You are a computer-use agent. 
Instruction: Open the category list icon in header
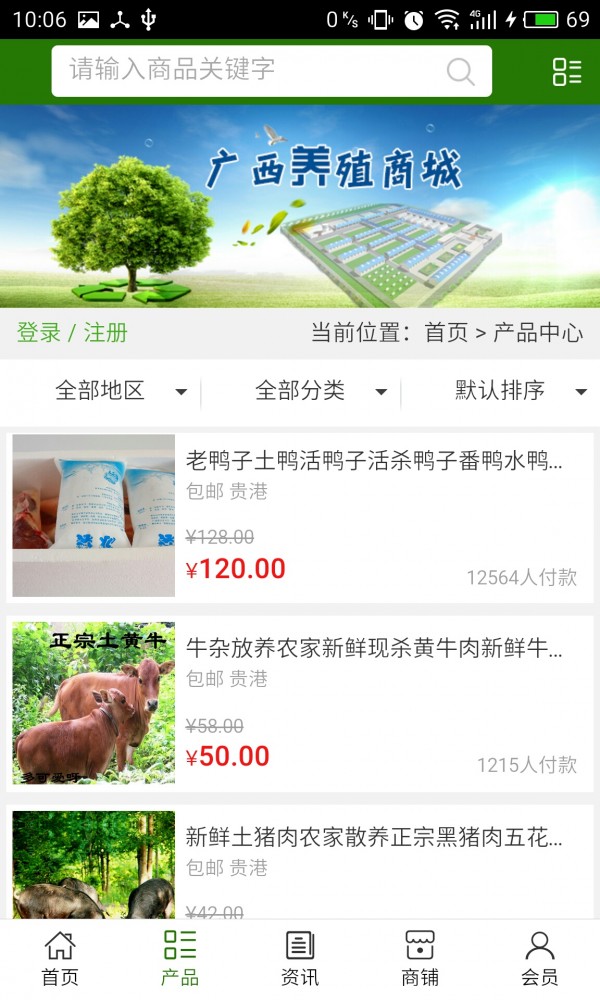pos(567,71)
